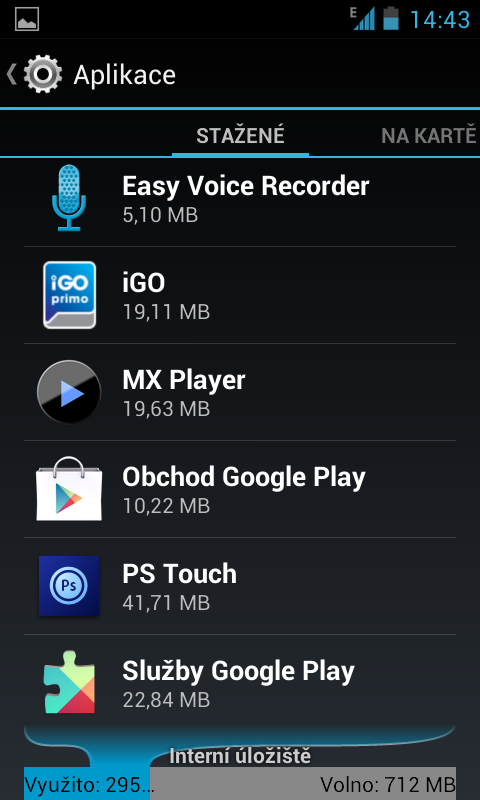The image size is (480, 800).
Task: Open Easy Voice Recorder app info
Action: click(x=240, y=198)
